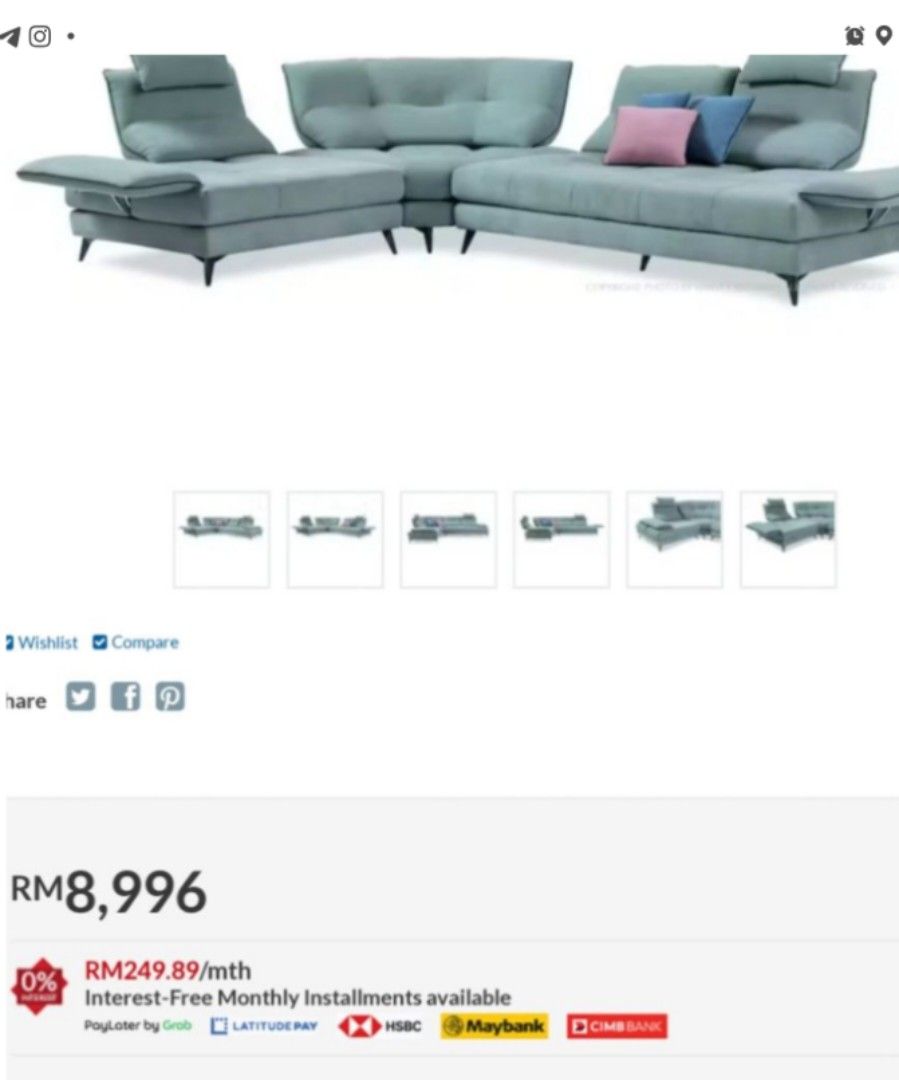Click the PayLater by Grab link
The height and width of the screenshot is (1080, 899).
[x=134, y=1025]
